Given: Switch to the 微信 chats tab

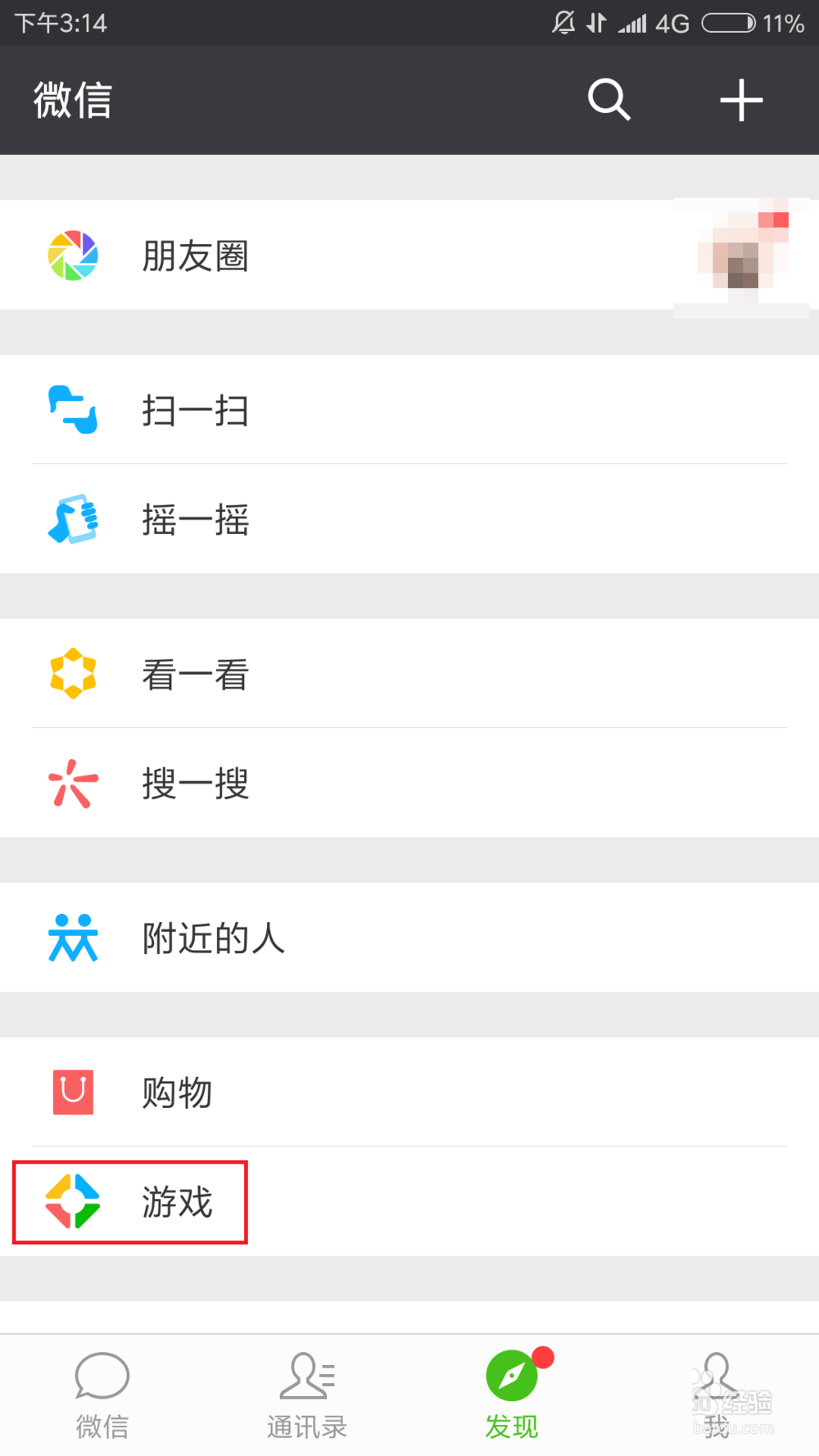Looking at the screenshot, I should pos(102,1395).
